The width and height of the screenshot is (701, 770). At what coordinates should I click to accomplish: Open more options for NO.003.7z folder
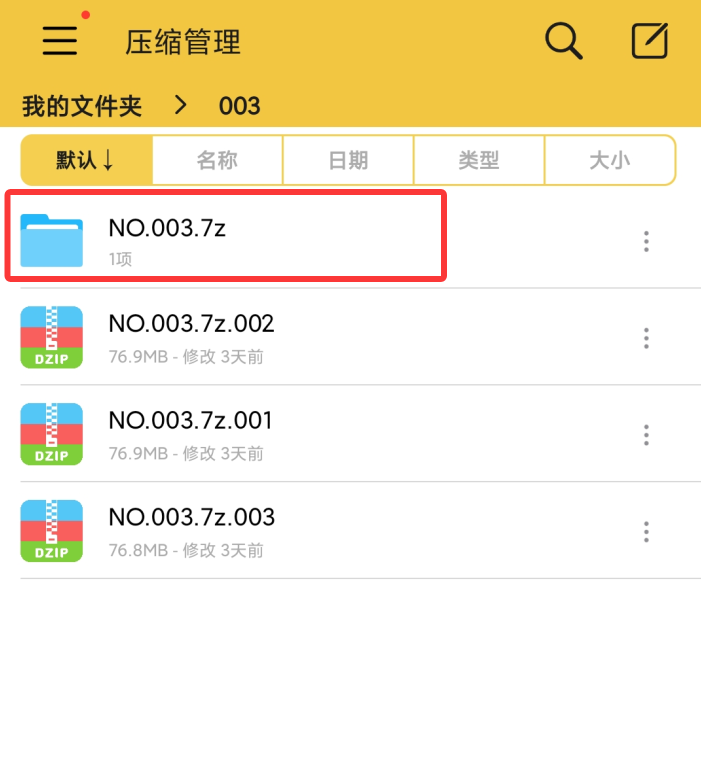point(647,241)
